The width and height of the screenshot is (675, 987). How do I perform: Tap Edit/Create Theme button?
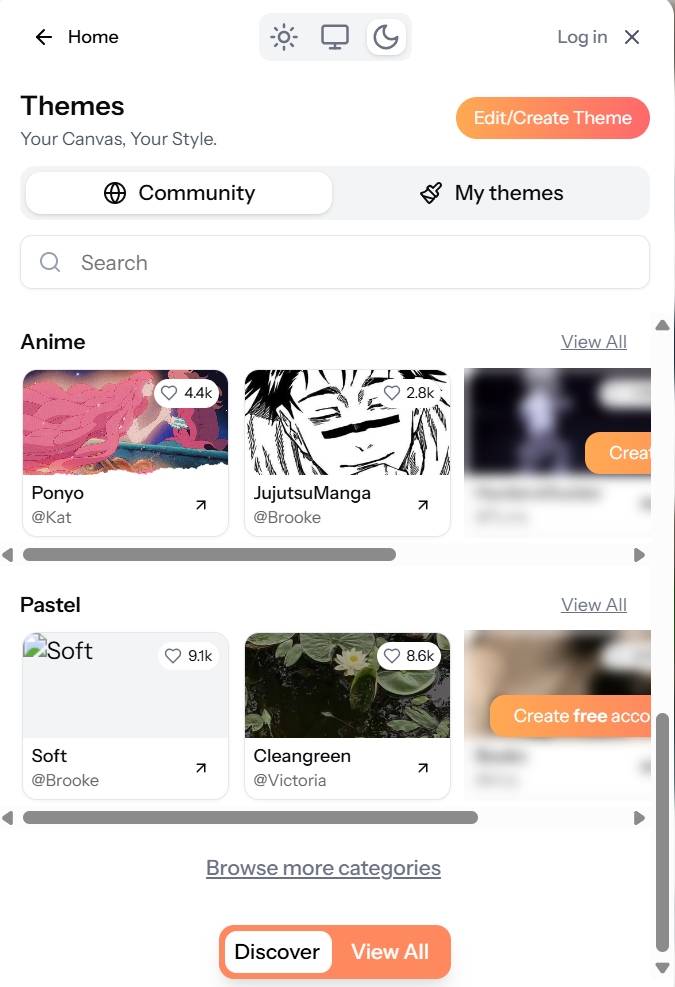pyautogui.click(x=553, y=118)
